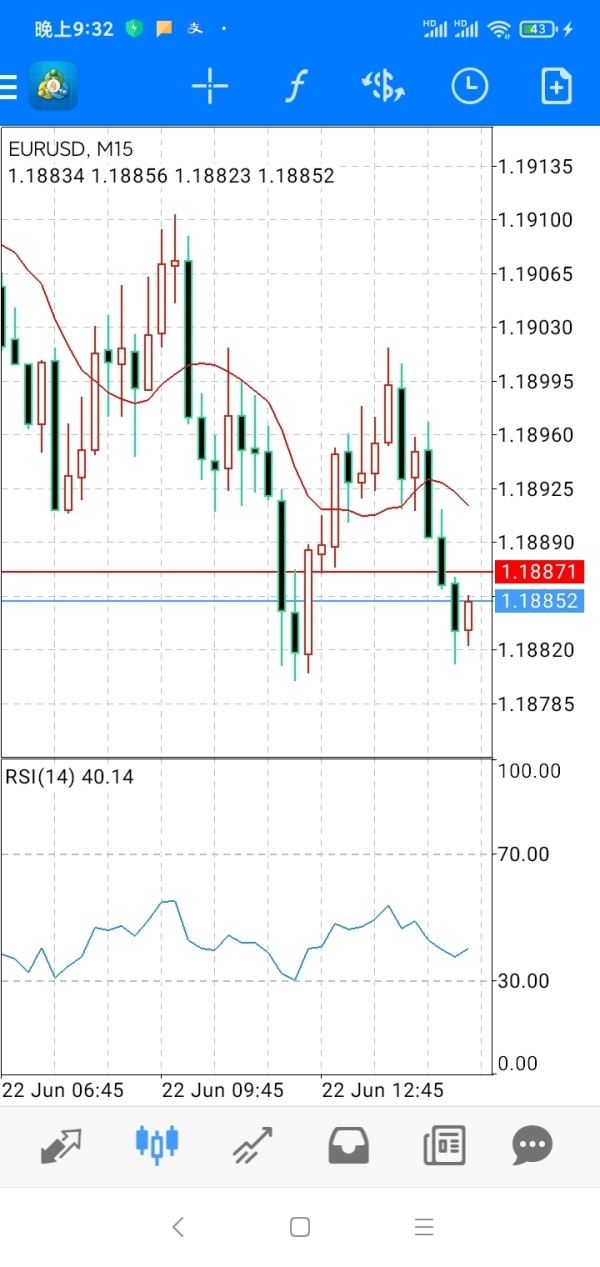
Task: Go back with system back button
Action: coord(178,1227)
